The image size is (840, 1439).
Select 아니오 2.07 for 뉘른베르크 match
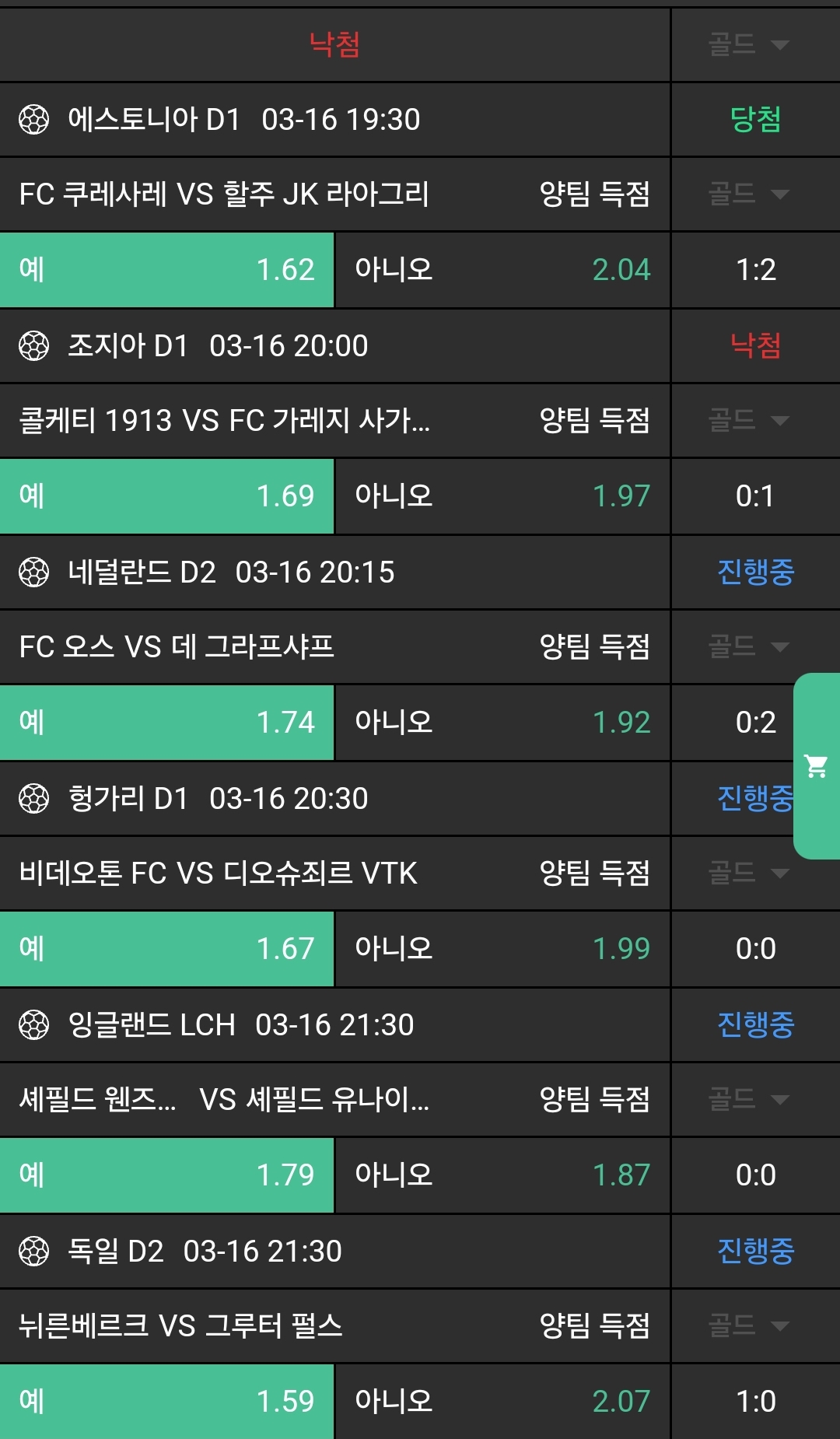pyautogui.click(x=502, y=1402)
